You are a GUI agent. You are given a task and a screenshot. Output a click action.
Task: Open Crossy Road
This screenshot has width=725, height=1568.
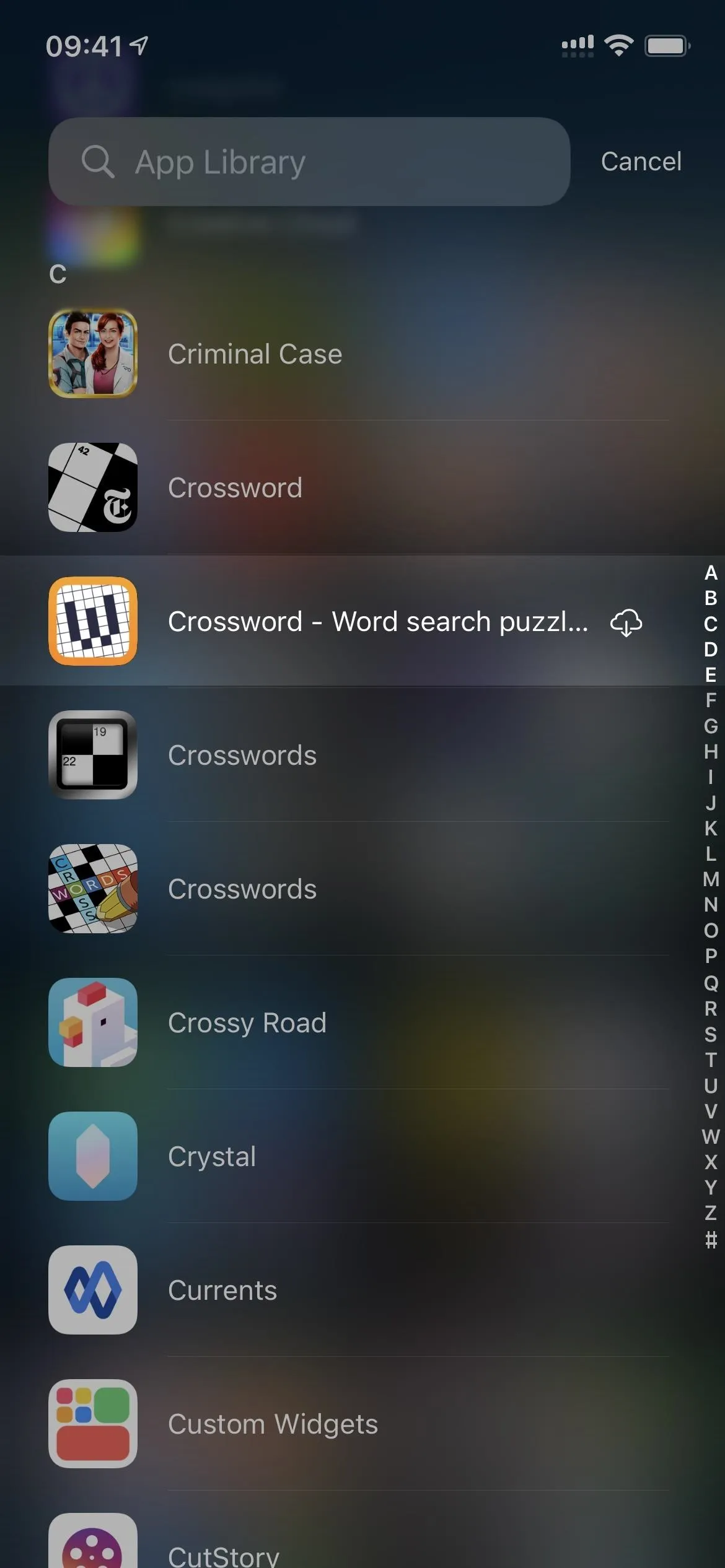click(x=362, y=1022)
